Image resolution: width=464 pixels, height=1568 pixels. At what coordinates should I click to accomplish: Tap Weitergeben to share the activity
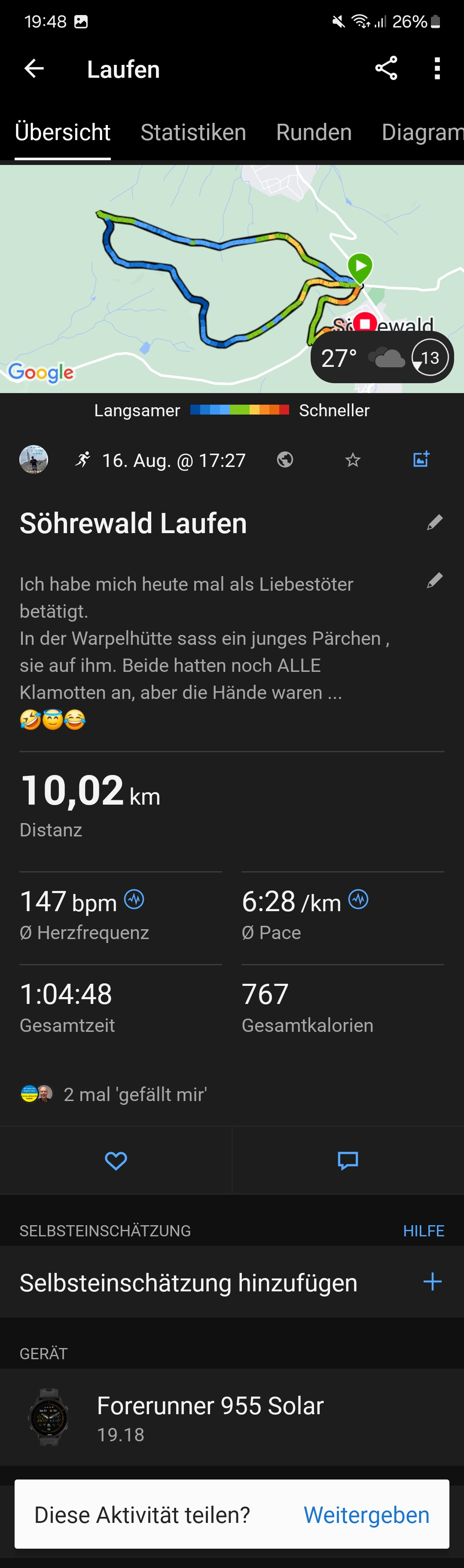pyautogui.click(x=366, y=1515)
